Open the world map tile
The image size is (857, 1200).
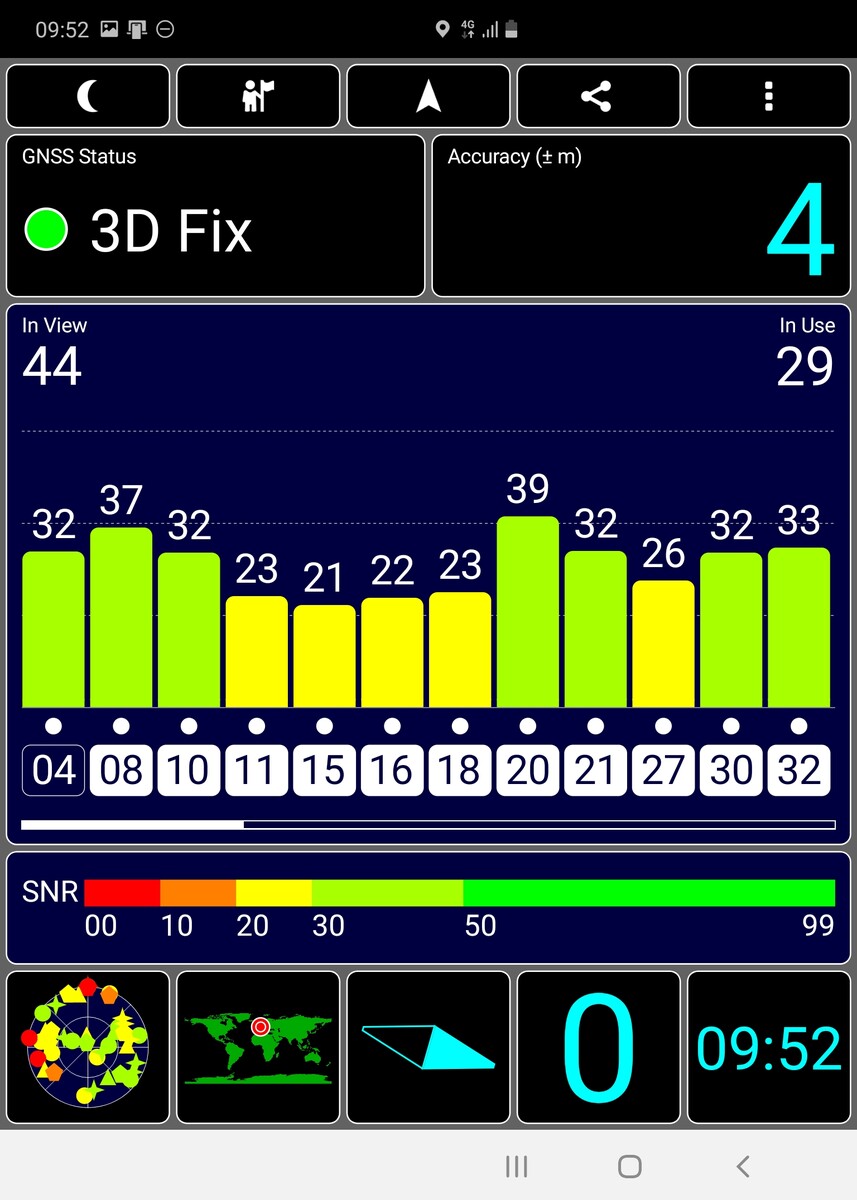(258, 1047)
